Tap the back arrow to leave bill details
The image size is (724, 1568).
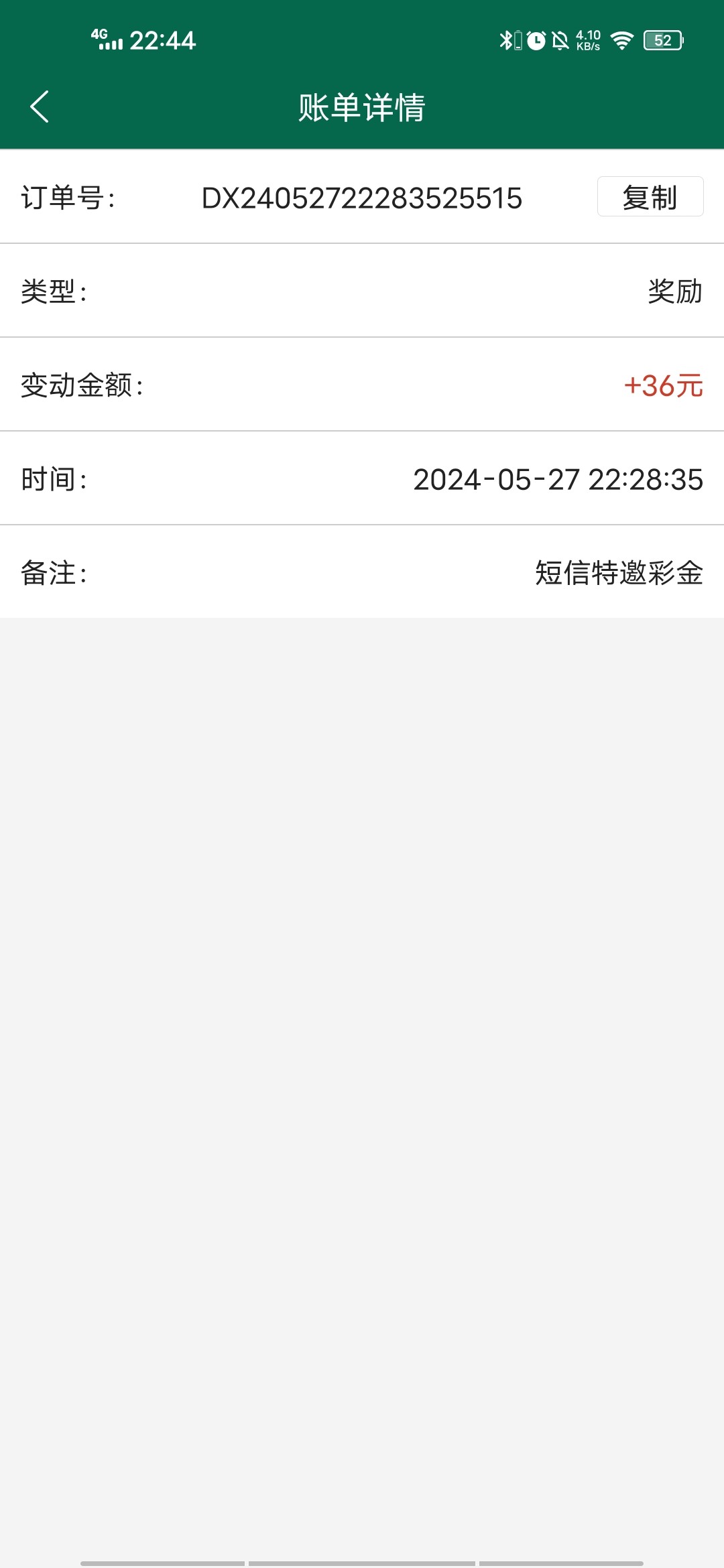(38, 107)
